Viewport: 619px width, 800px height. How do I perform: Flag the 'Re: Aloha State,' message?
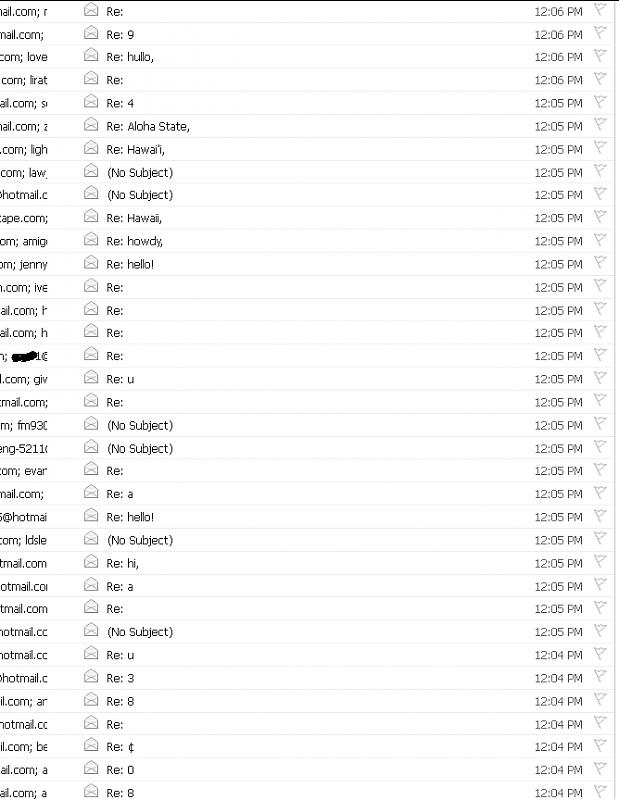(600, 126)
